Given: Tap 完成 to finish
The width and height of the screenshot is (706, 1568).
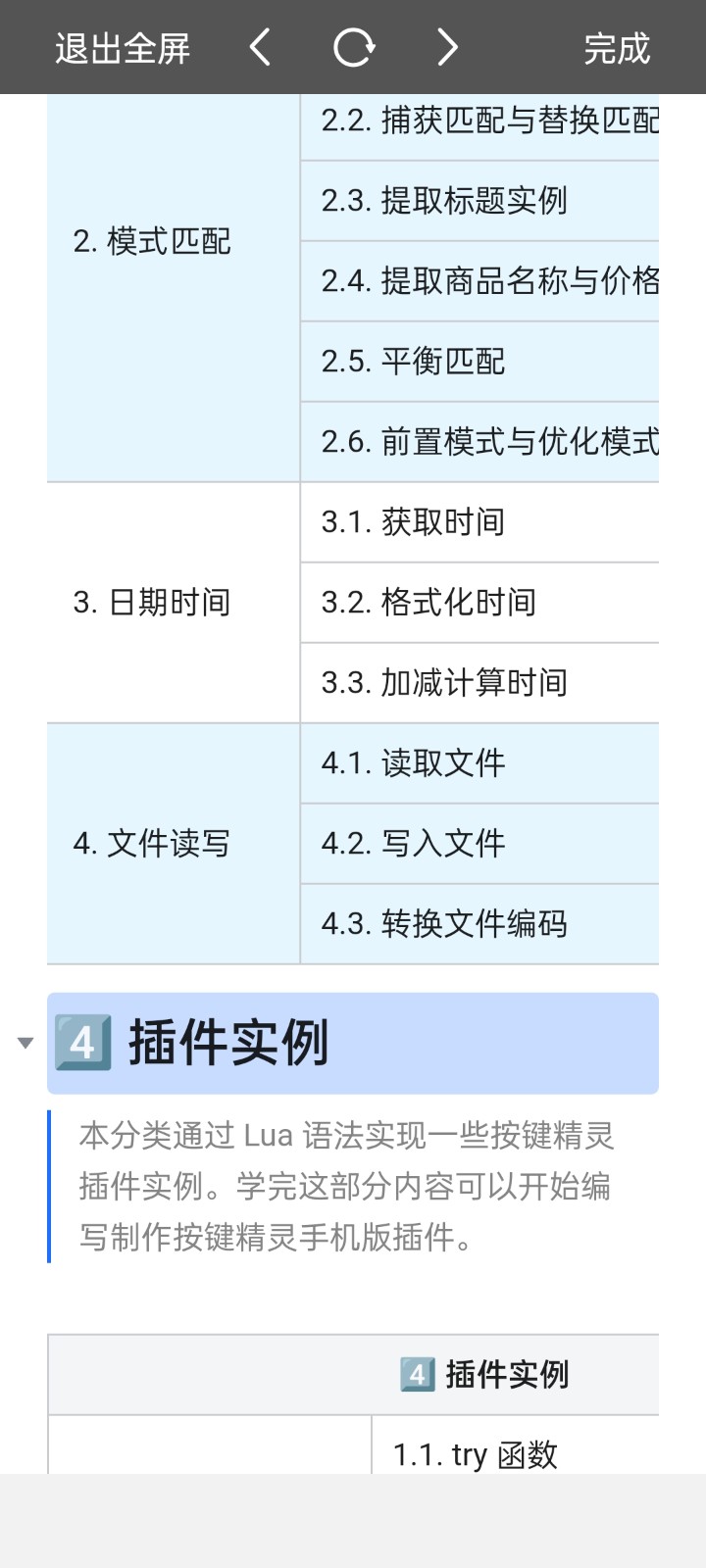Looking at the screenshot, I should pos(616,48).
